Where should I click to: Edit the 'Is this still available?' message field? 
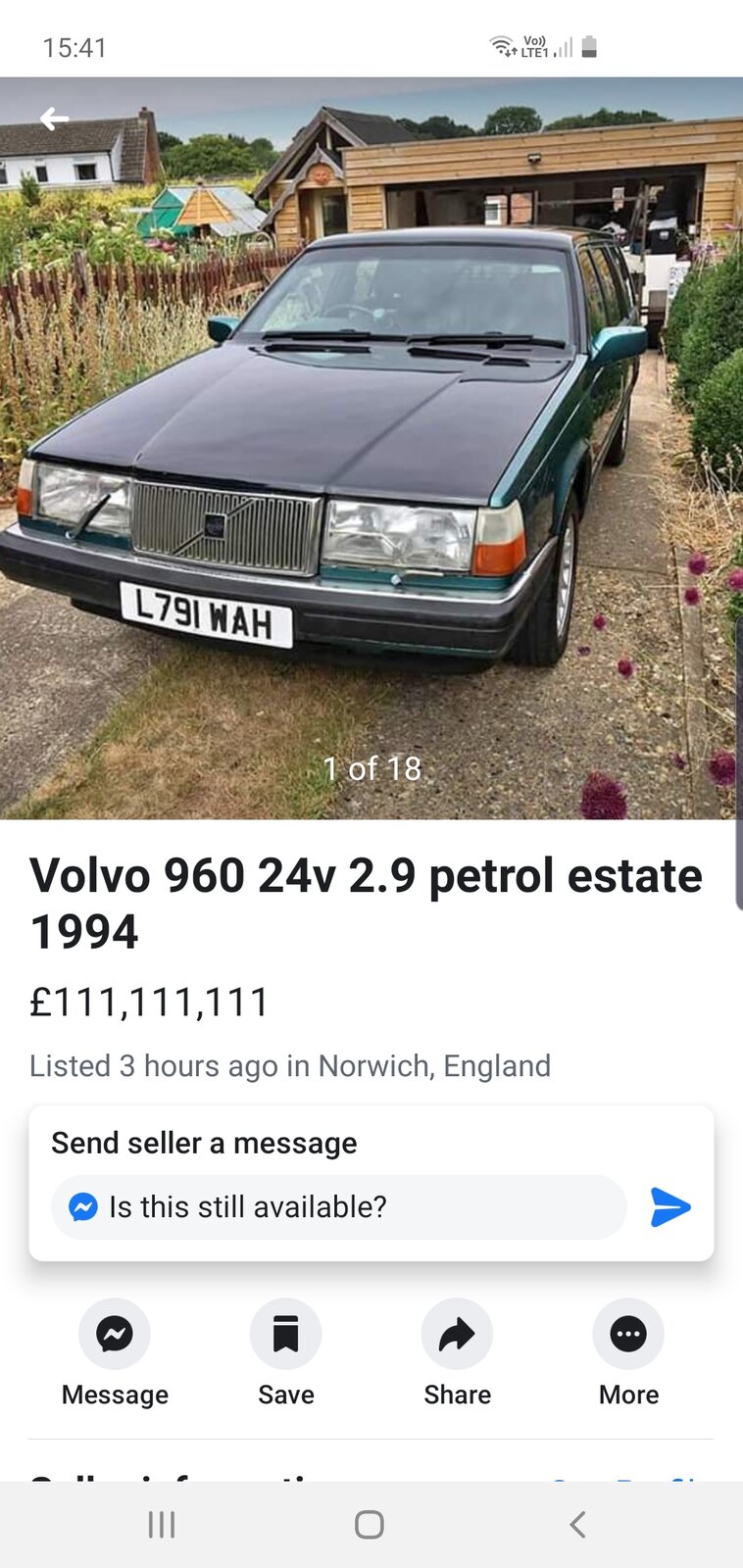[x=338, y=1206]
